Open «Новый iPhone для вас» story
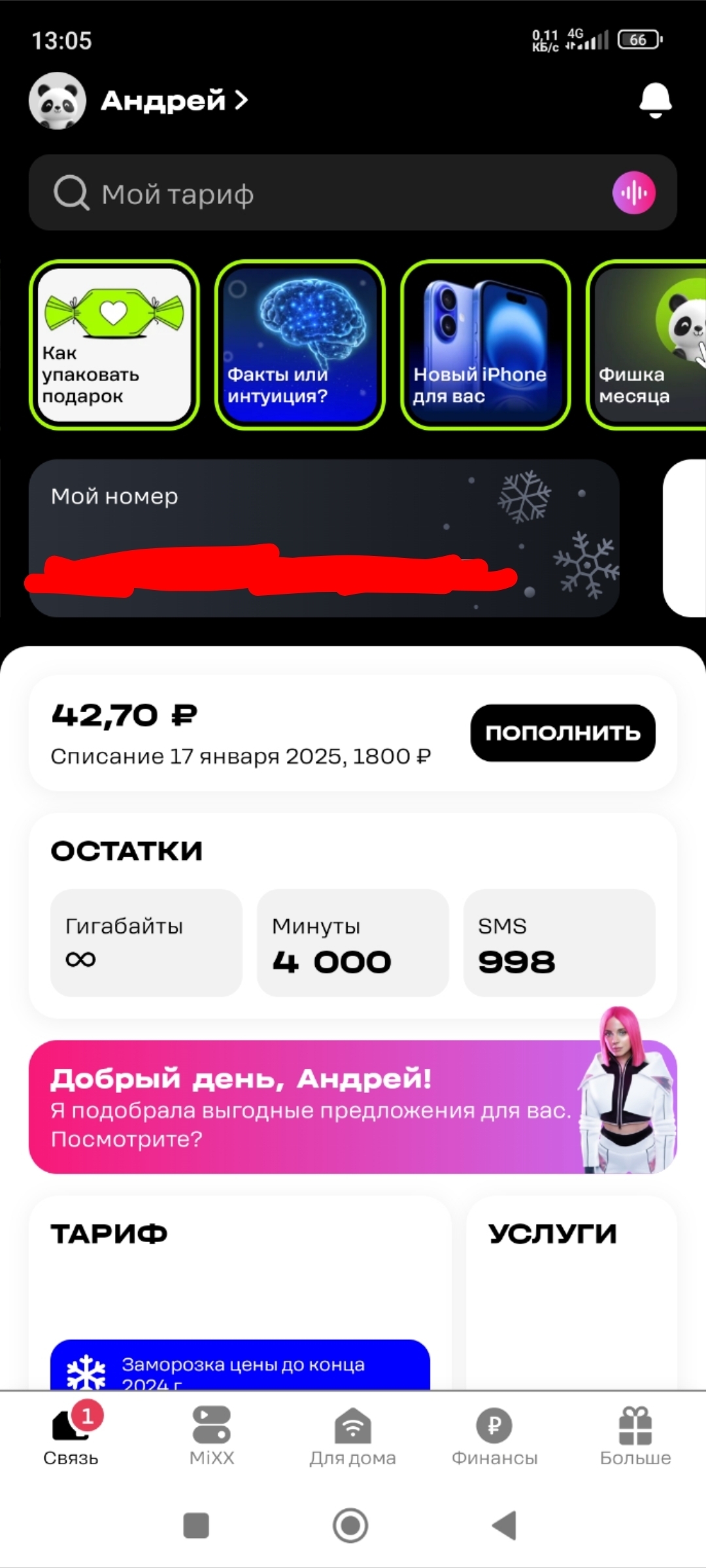Image resolution: width=706 pixels, height=1568 pixels. pyautogui.click(x=486, y=345)
